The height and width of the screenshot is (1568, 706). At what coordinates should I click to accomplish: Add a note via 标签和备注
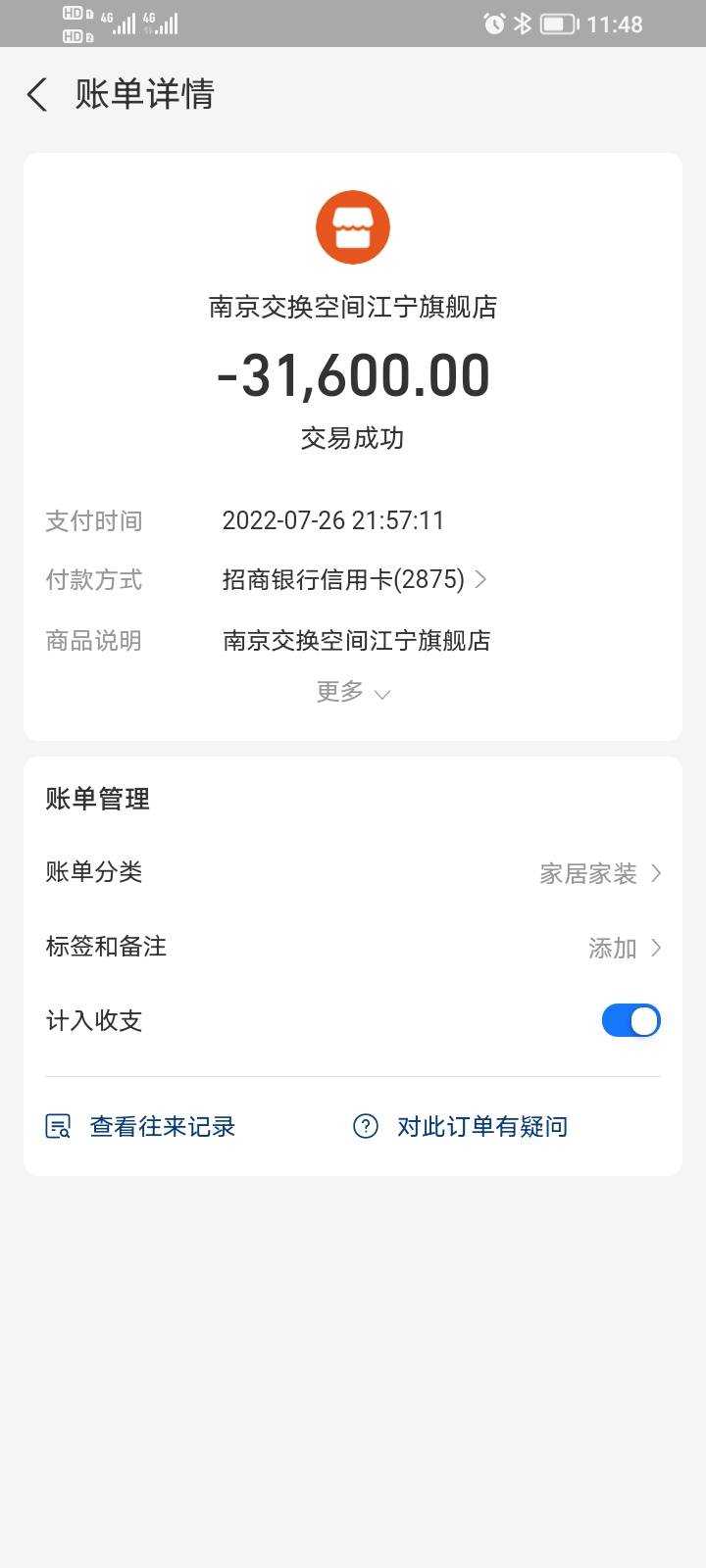[353, 947]
